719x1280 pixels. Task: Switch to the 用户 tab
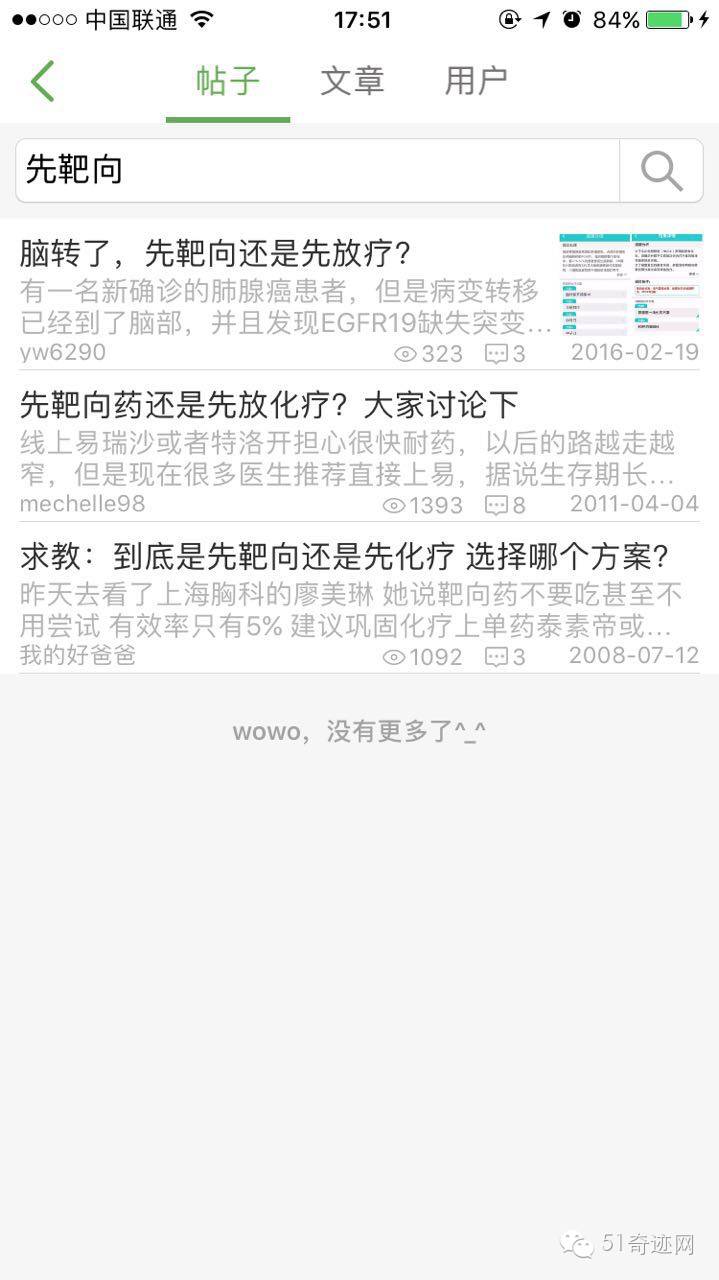point(476,82)
